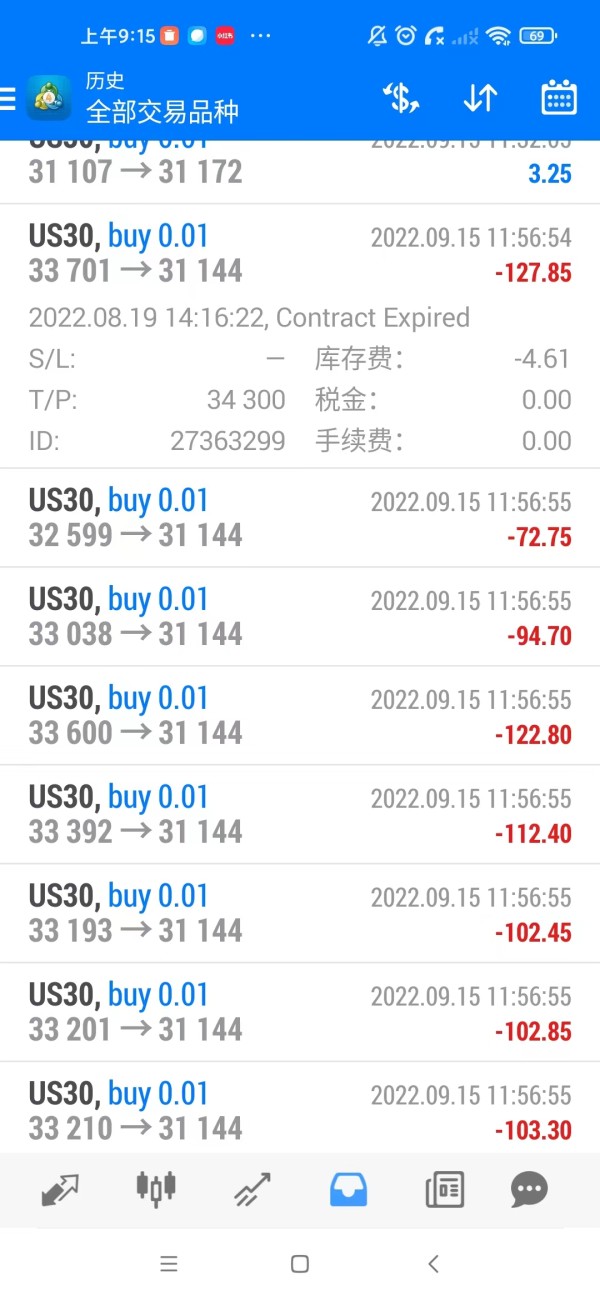The width and height of the screenshot is (600, 1300).
Task: Expand the trade with loss -112.40
Action: click(300, 815)
